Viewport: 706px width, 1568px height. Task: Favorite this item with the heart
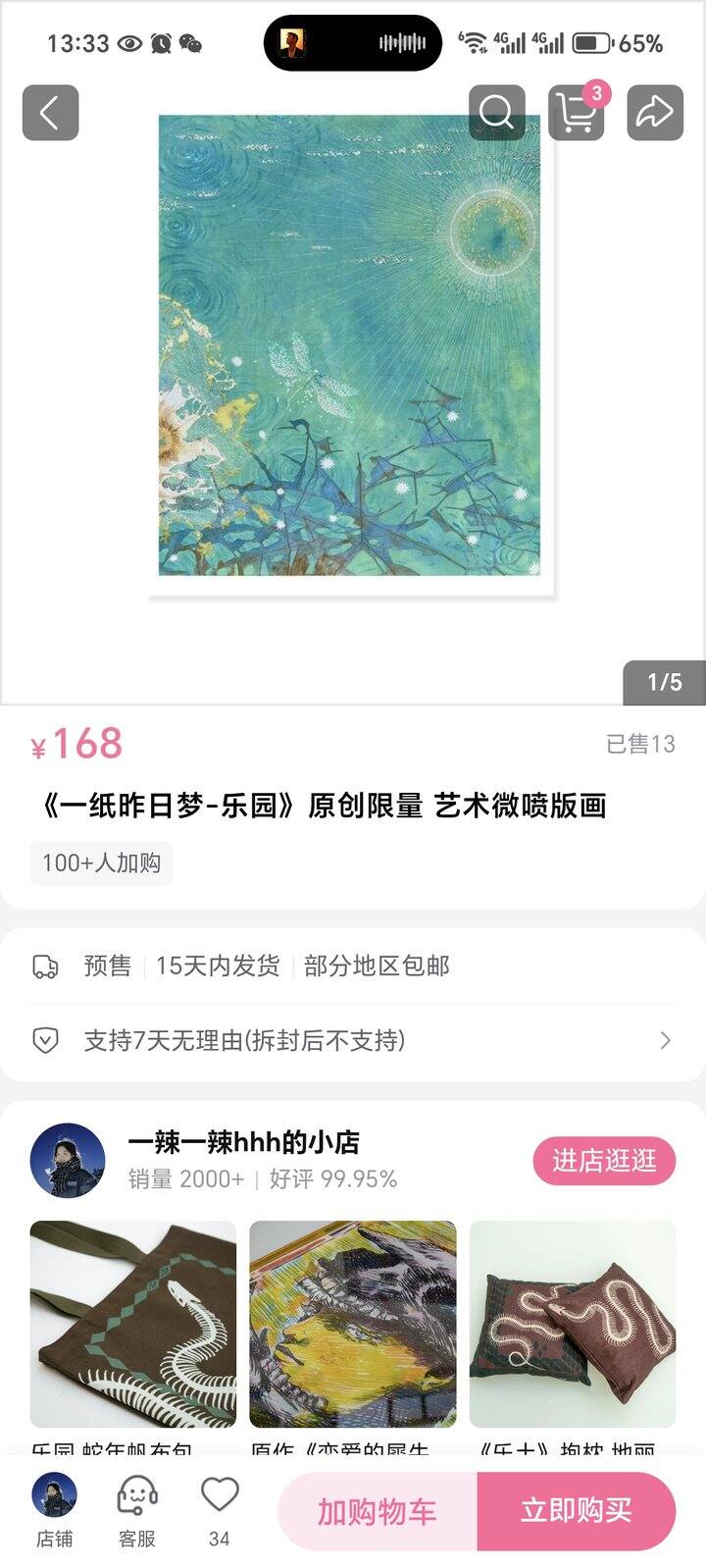[220, 1499]
